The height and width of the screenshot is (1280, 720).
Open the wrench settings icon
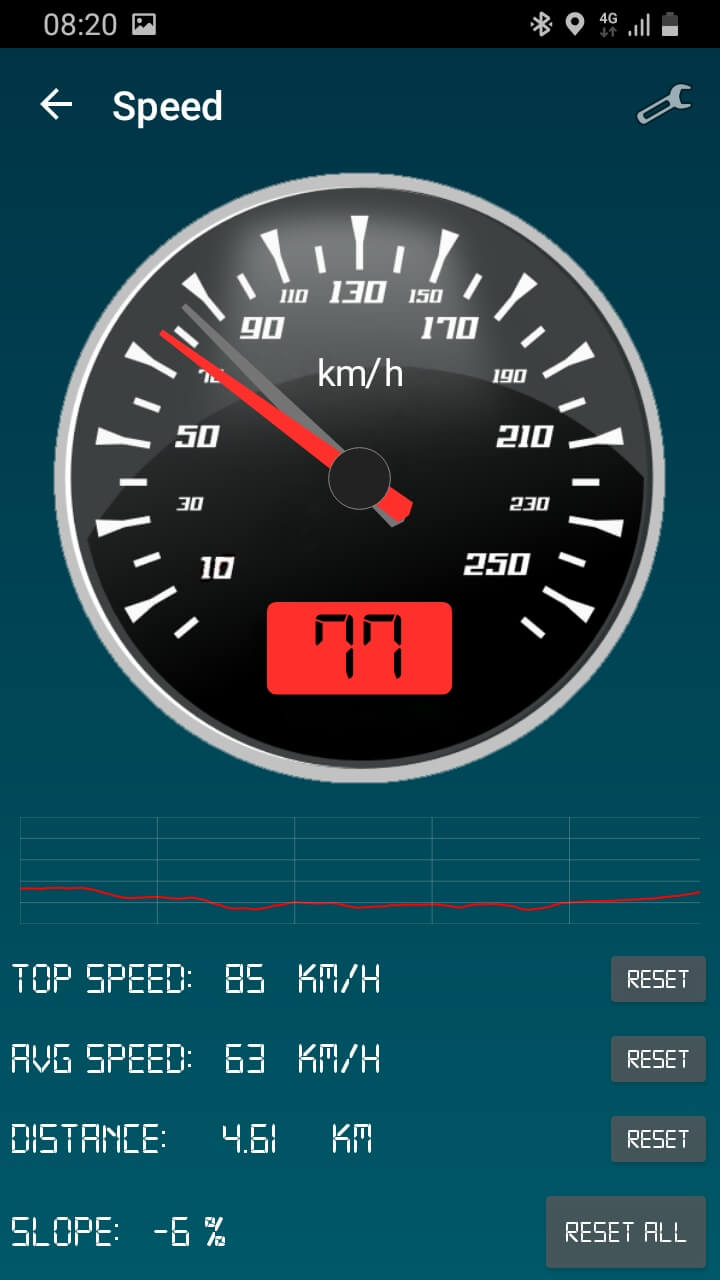(x=663, y=105)
